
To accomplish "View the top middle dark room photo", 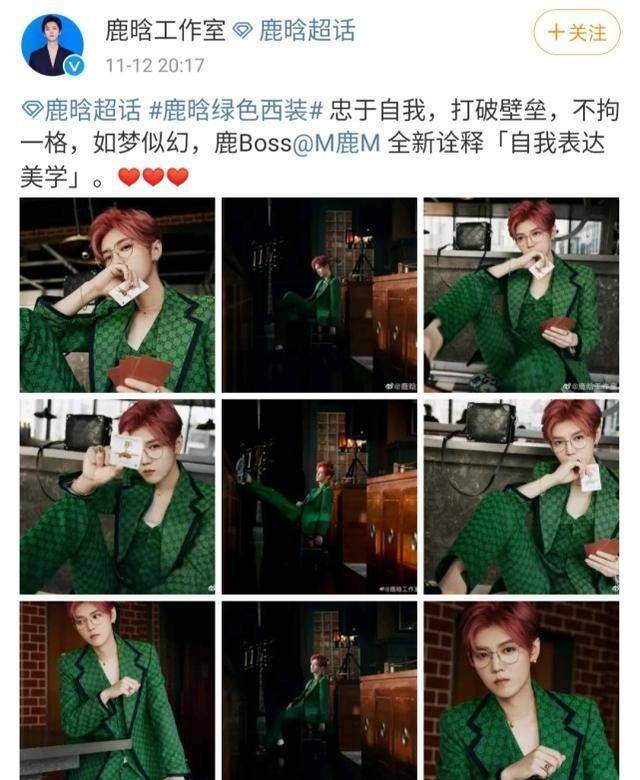I will pos(319,294).
